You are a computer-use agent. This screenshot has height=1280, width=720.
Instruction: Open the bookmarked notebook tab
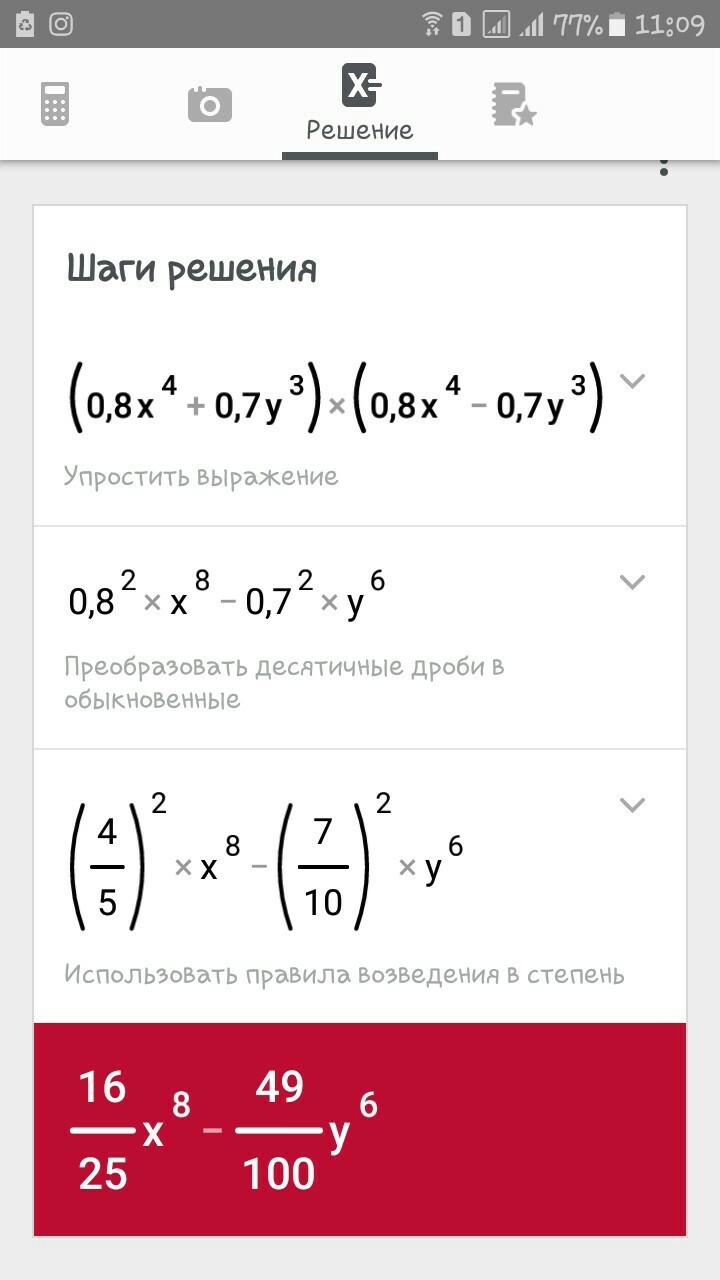tap(513, 104)
